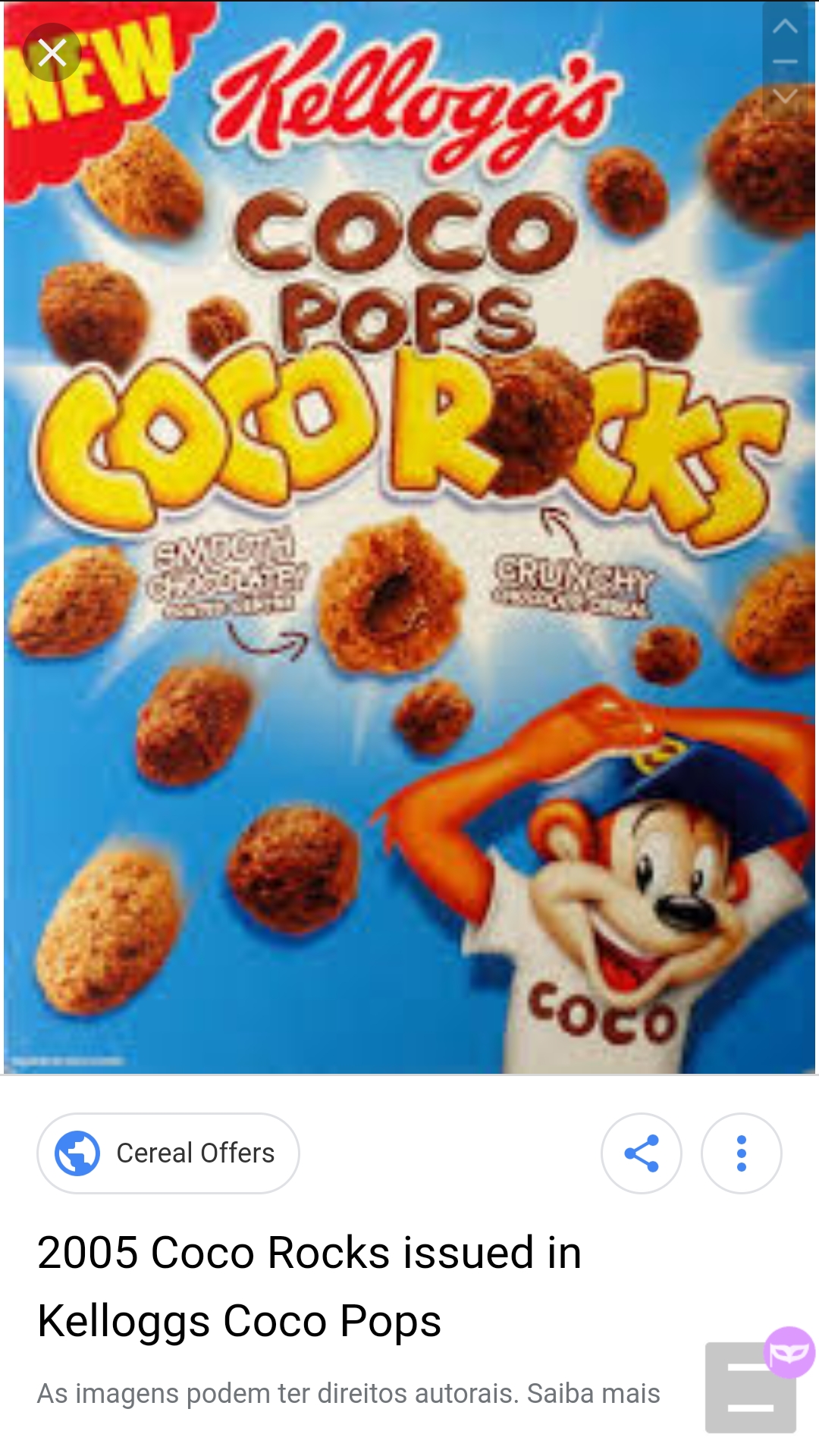Go to previous image with up arrow
Screen dimensions: 819x1456
pyautogui.click(x=785, y=27)
